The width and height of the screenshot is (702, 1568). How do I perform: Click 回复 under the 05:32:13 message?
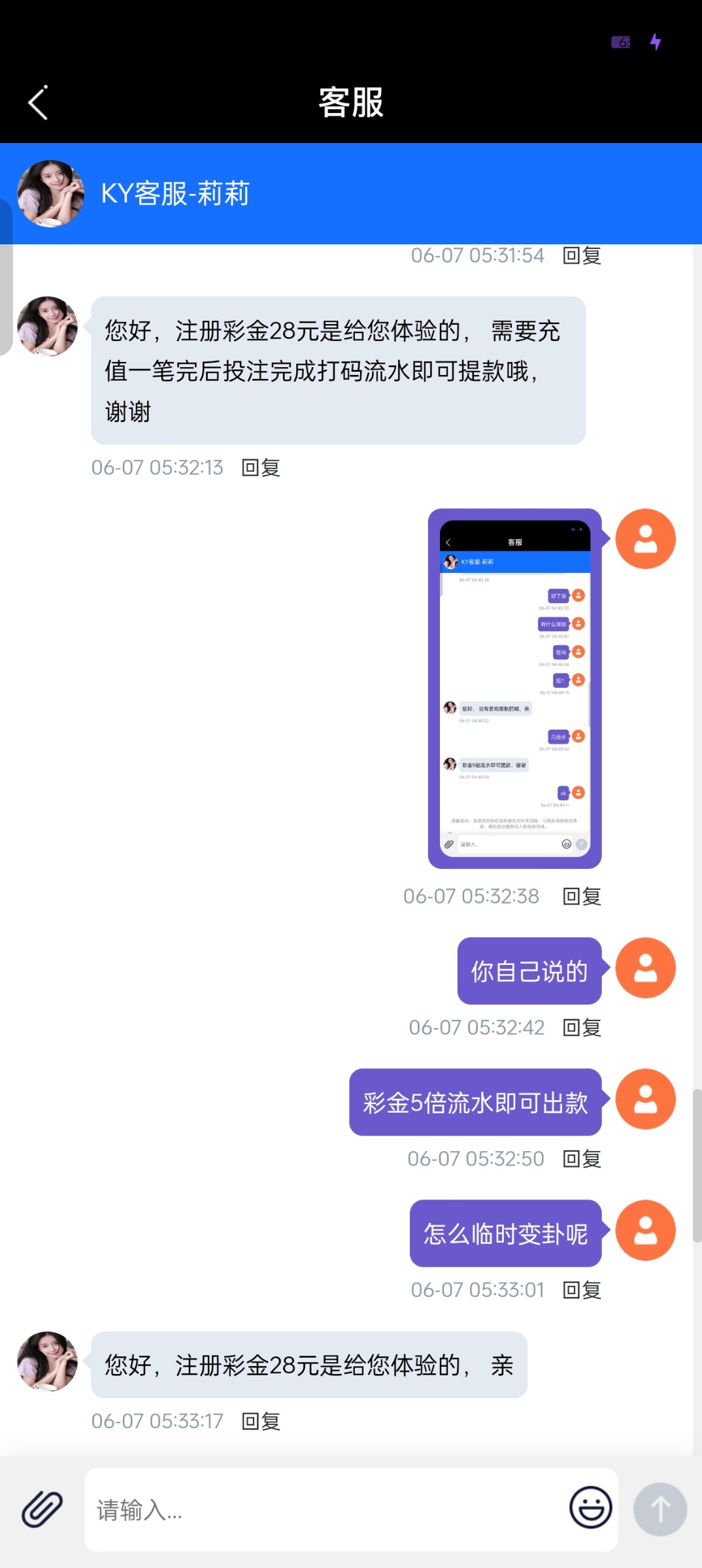coord(261,467)
